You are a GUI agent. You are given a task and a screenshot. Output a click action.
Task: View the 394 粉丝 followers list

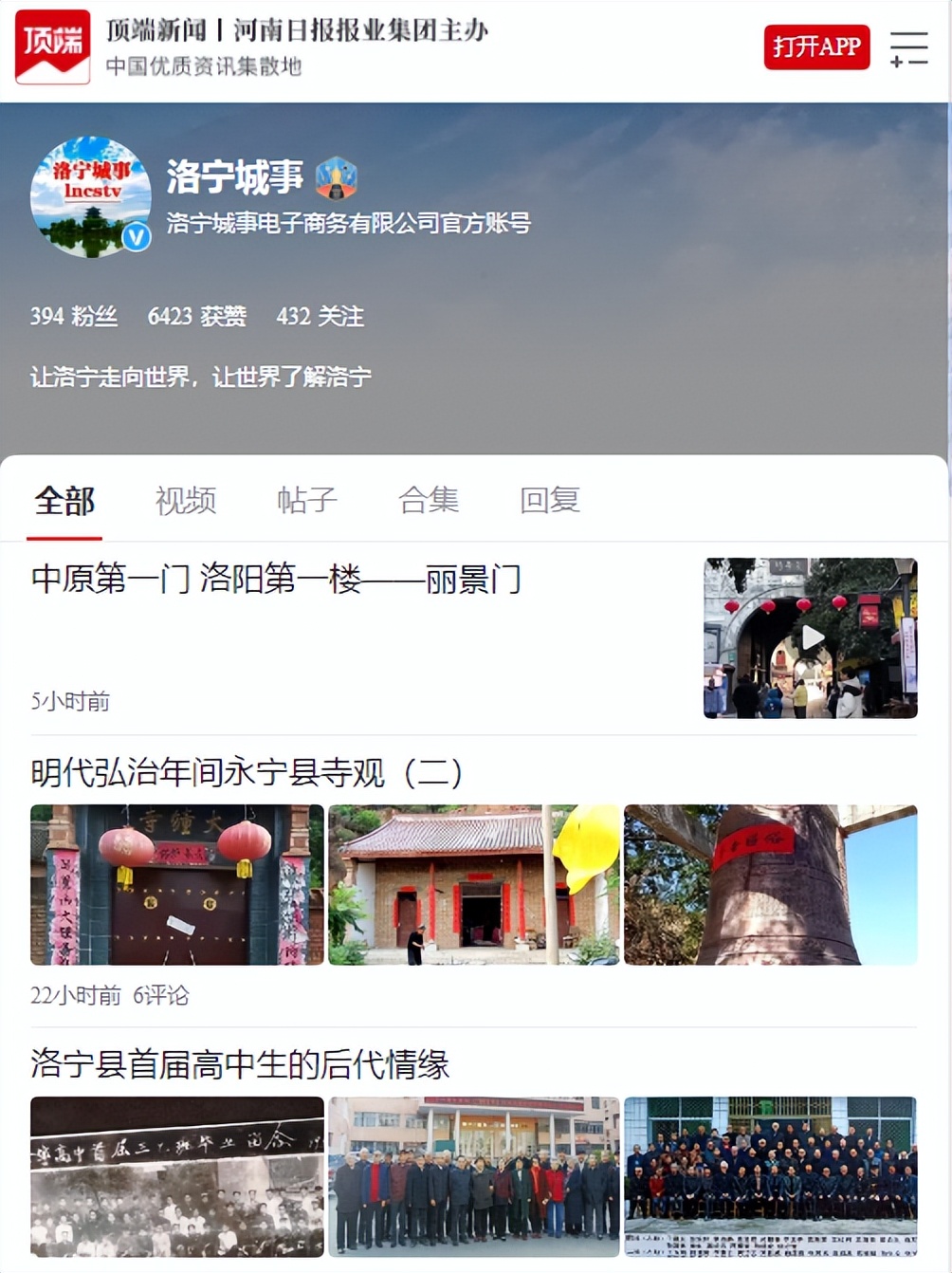(74, 317)
